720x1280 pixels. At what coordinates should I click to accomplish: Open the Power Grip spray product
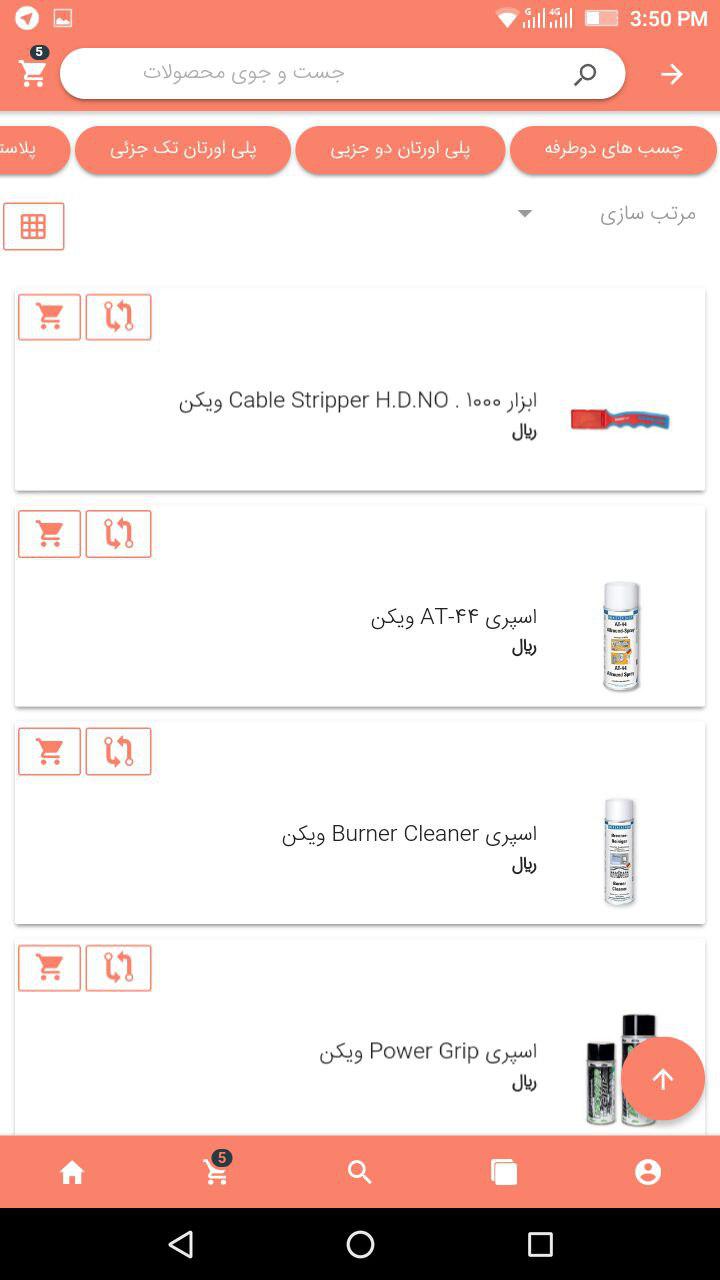(427, 1051)
